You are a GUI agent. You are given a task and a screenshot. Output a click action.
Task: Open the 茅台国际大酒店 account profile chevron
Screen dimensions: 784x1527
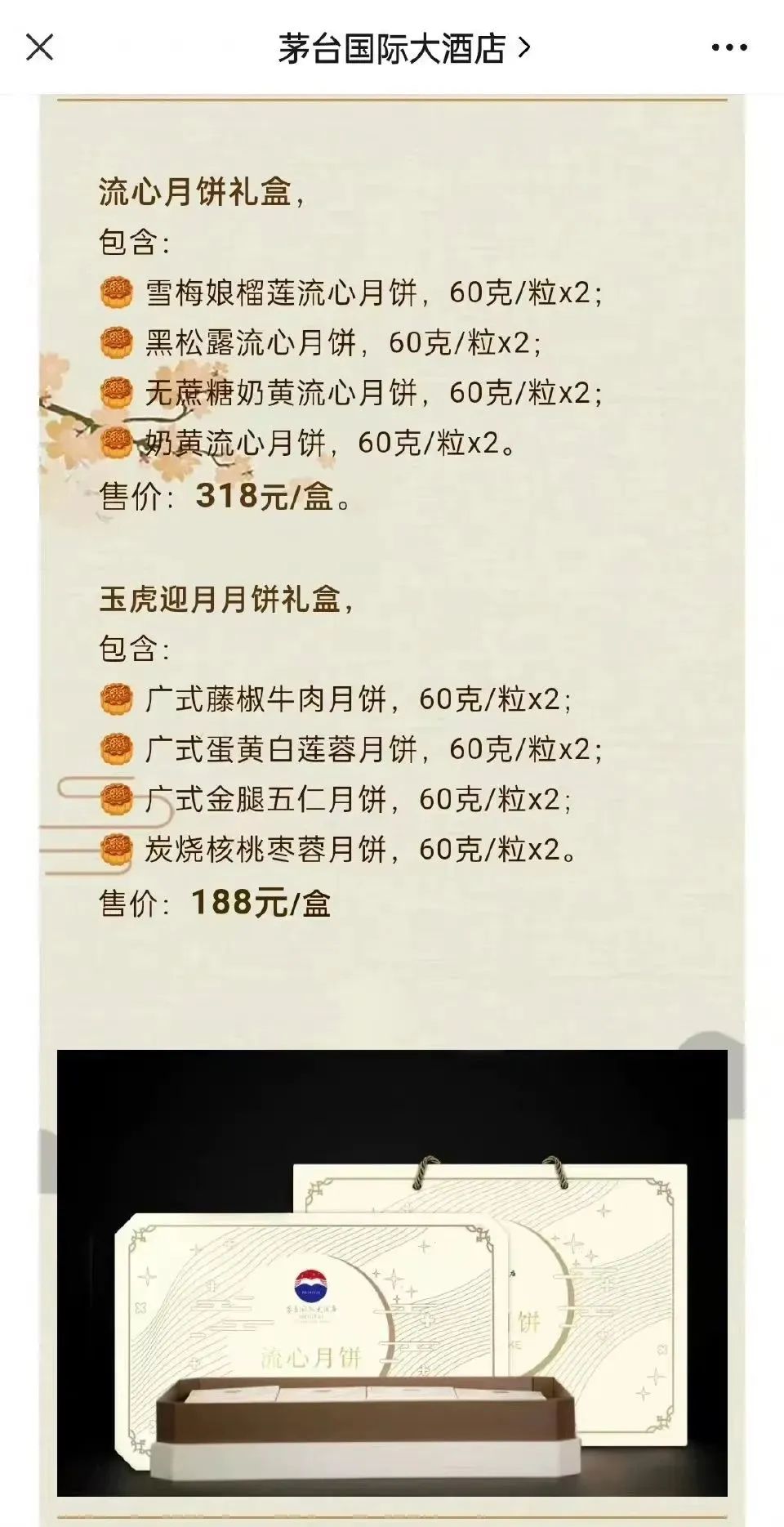[526, 47]
